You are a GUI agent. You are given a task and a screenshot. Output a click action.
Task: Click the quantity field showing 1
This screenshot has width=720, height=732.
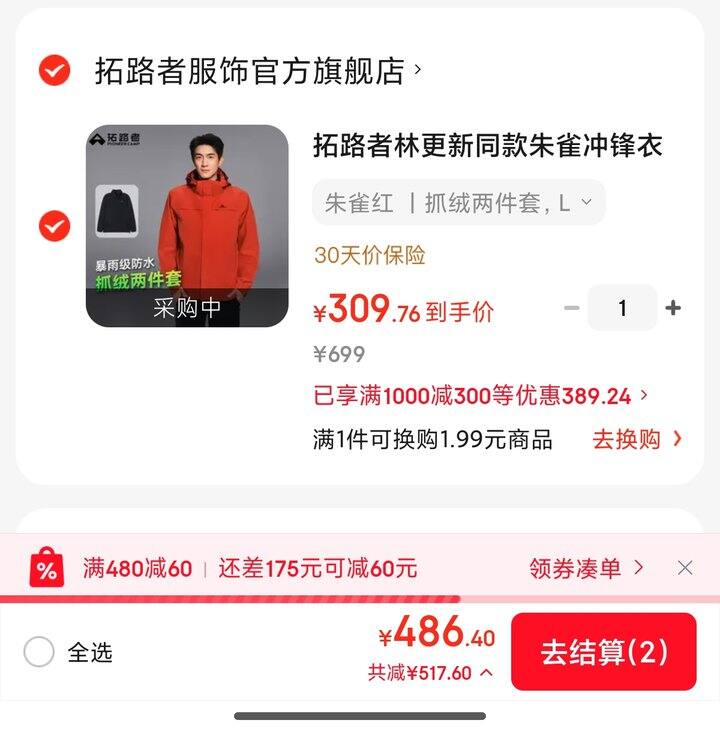click(x=623, y=308)
